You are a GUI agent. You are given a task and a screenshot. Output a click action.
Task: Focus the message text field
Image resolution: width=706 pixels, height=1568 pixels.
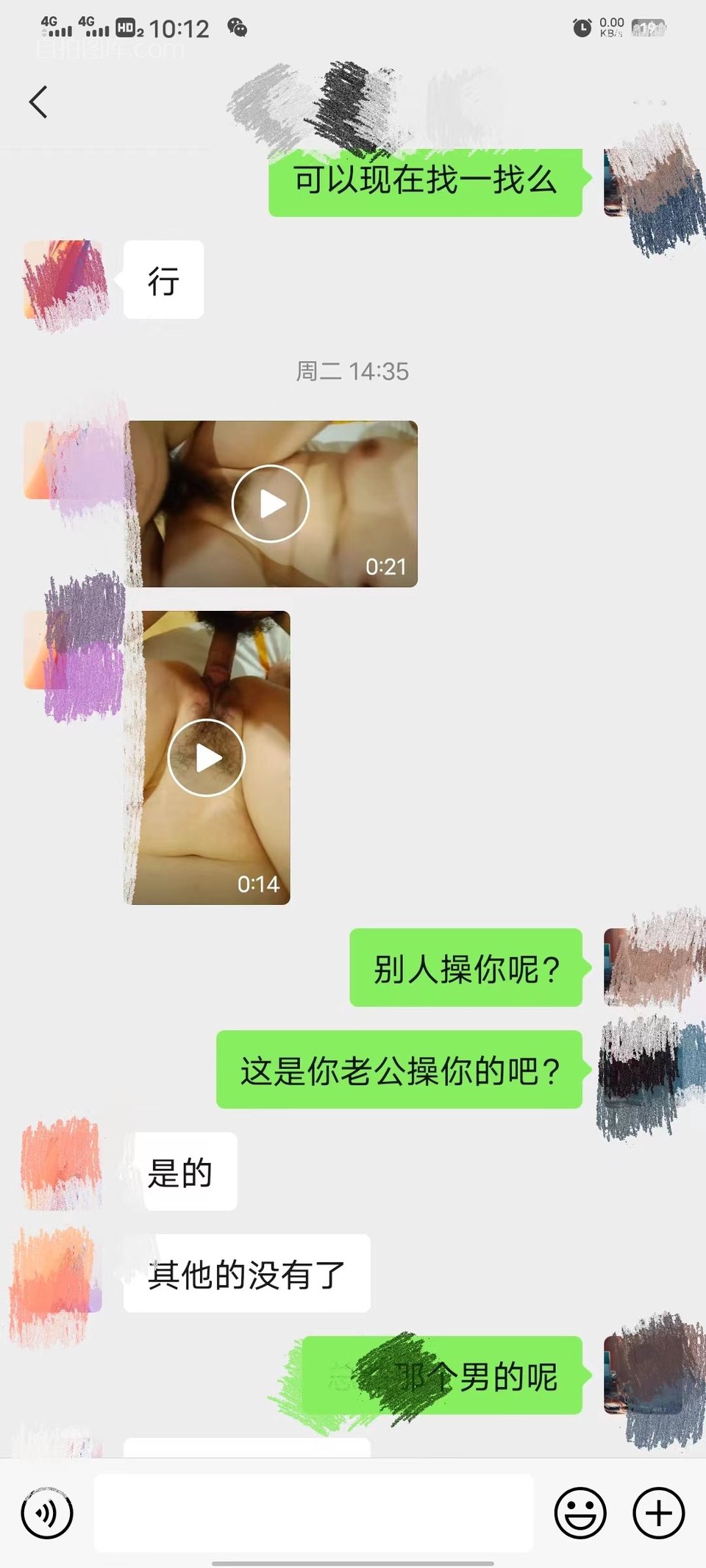tap(313, 1513)
